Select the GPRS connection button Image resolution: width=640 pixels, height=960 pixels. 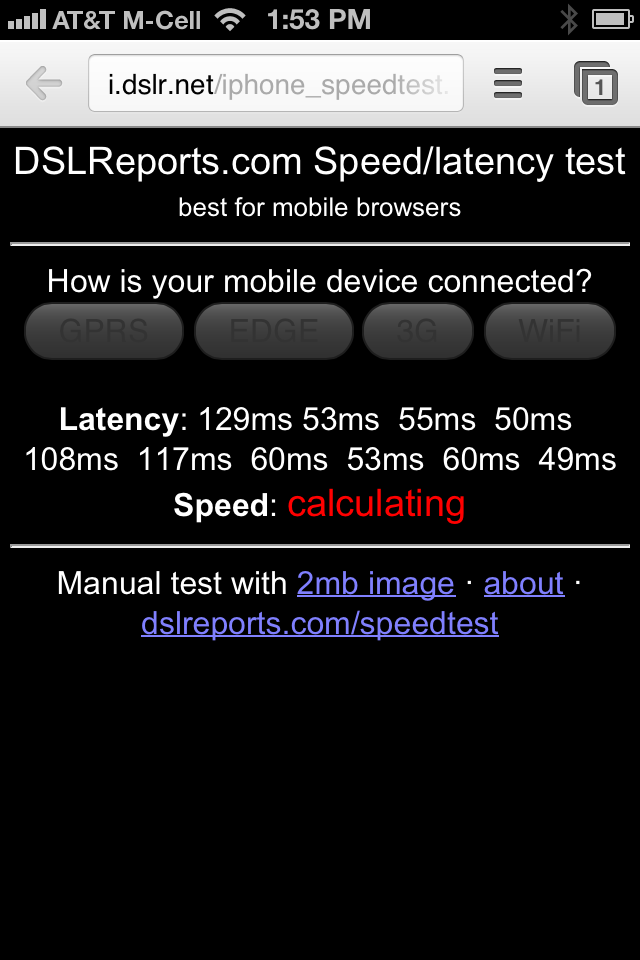103,331
